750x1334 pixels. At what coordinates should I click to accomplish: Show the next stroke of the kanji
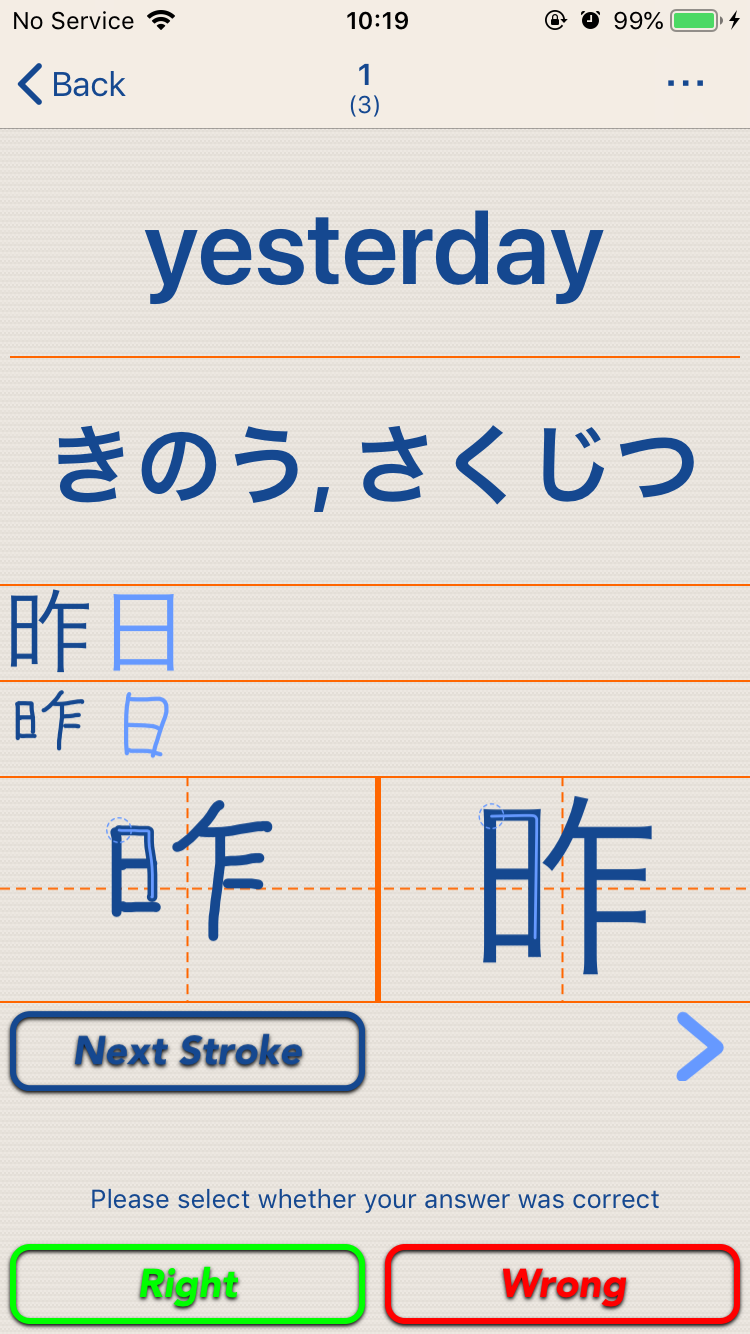pyautogui.click(x=188, y=1052)
